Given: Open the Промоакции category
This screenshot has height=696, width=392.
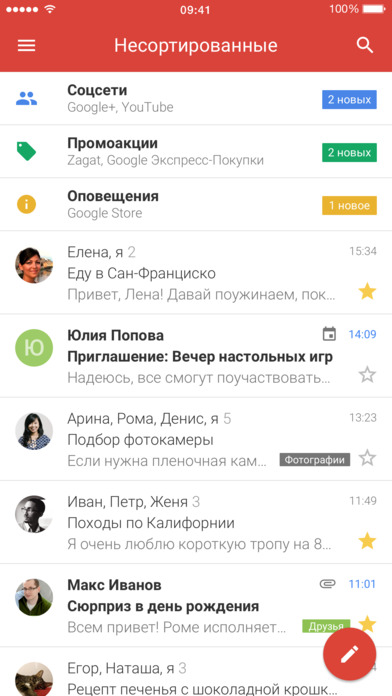Looking at the screenshot, I should (196, 151).
